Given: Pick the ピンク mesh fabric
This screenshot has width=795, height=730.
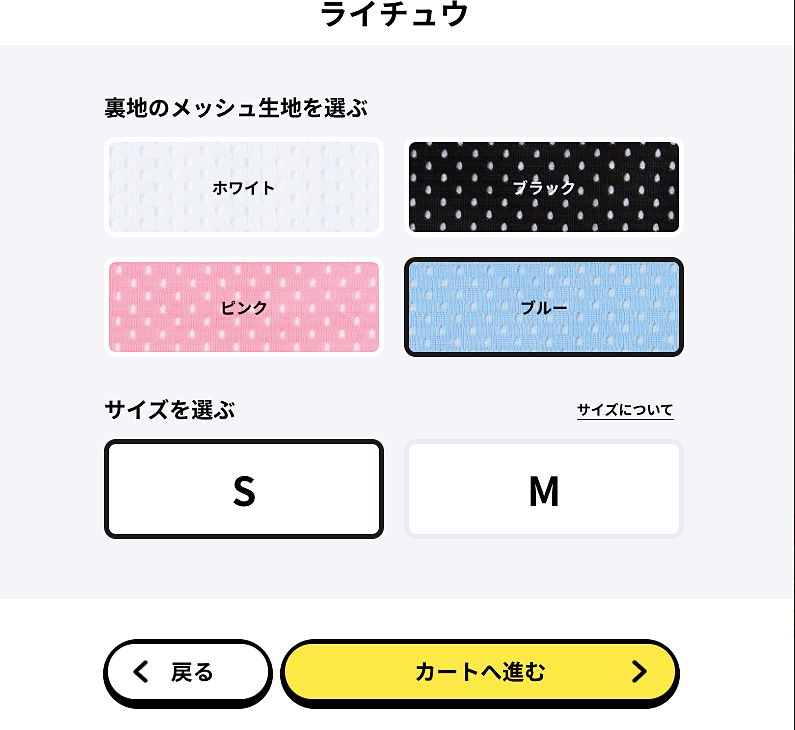Looking at the screenshot, I should [243, 307].
